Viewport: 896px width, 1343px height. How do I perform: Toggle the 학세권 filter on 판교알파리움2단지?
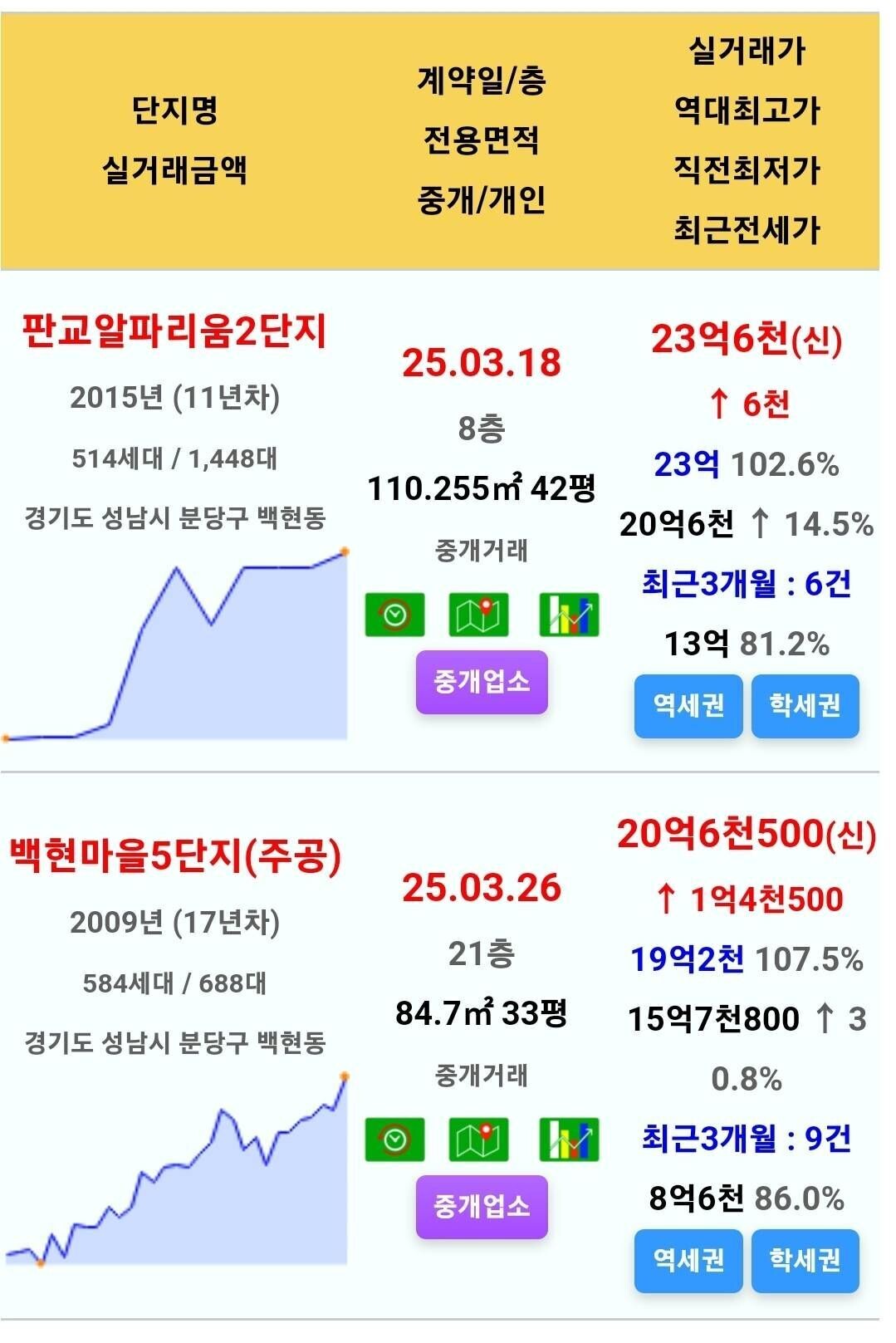pos(804,704)
